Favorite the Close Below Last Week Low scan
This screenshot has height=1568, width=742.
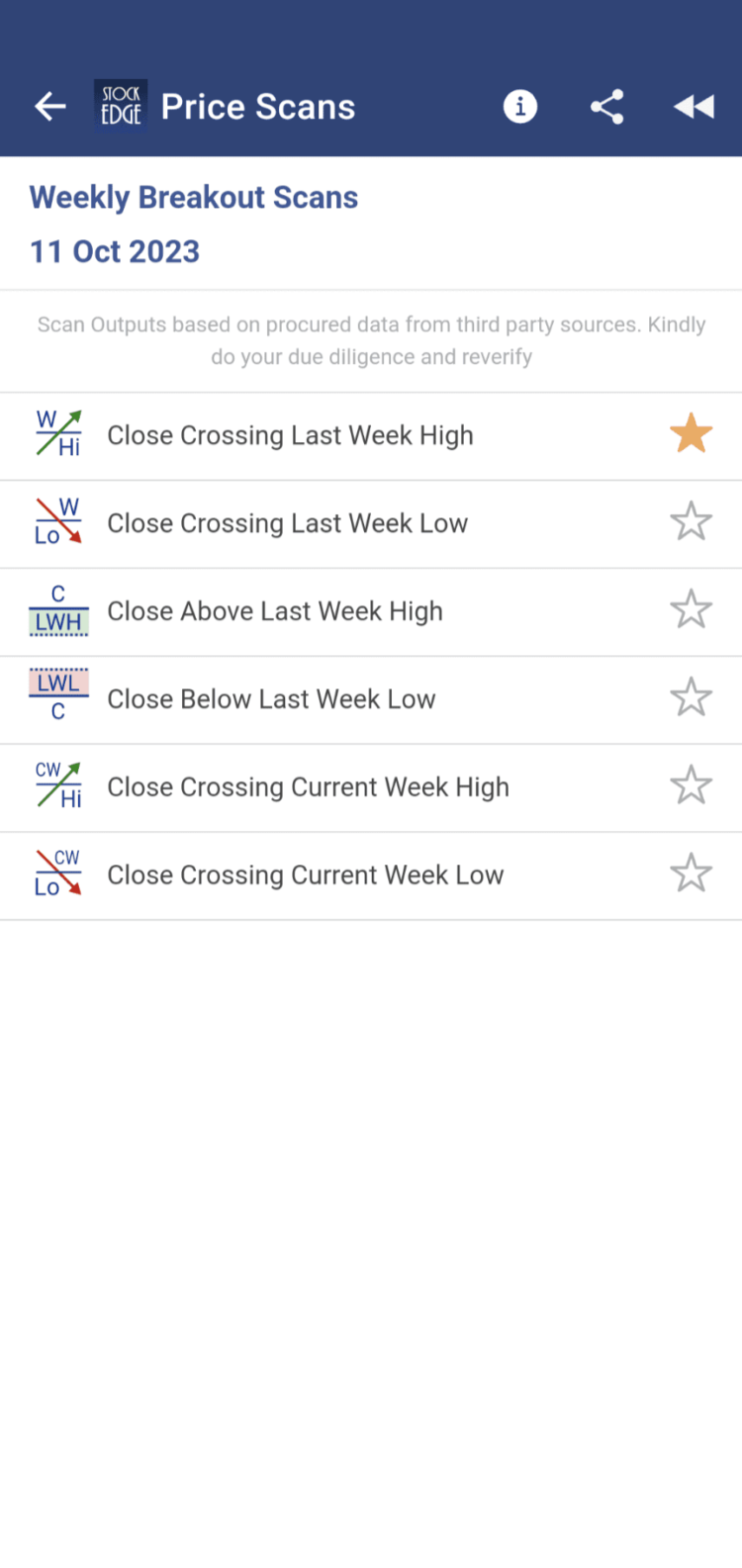tap(691, 696)
